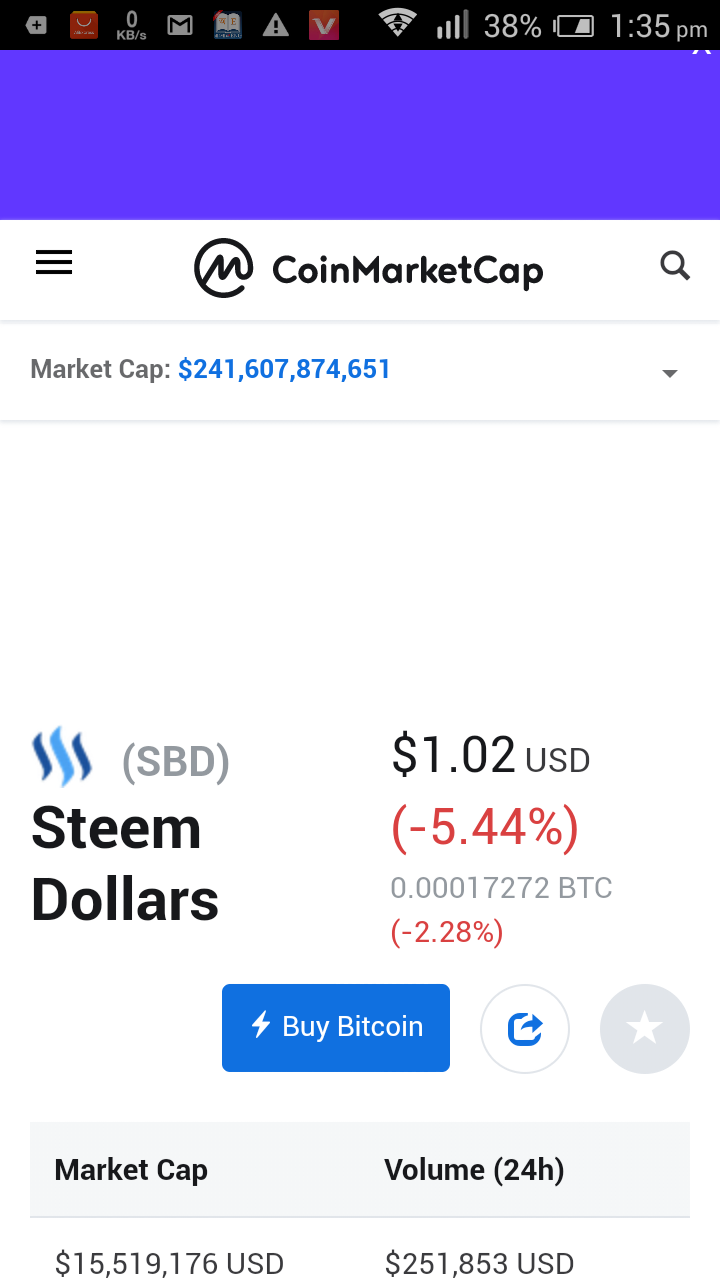
Task: Add Steem Dollars to watchlist star
Action: click(645, 1028)
